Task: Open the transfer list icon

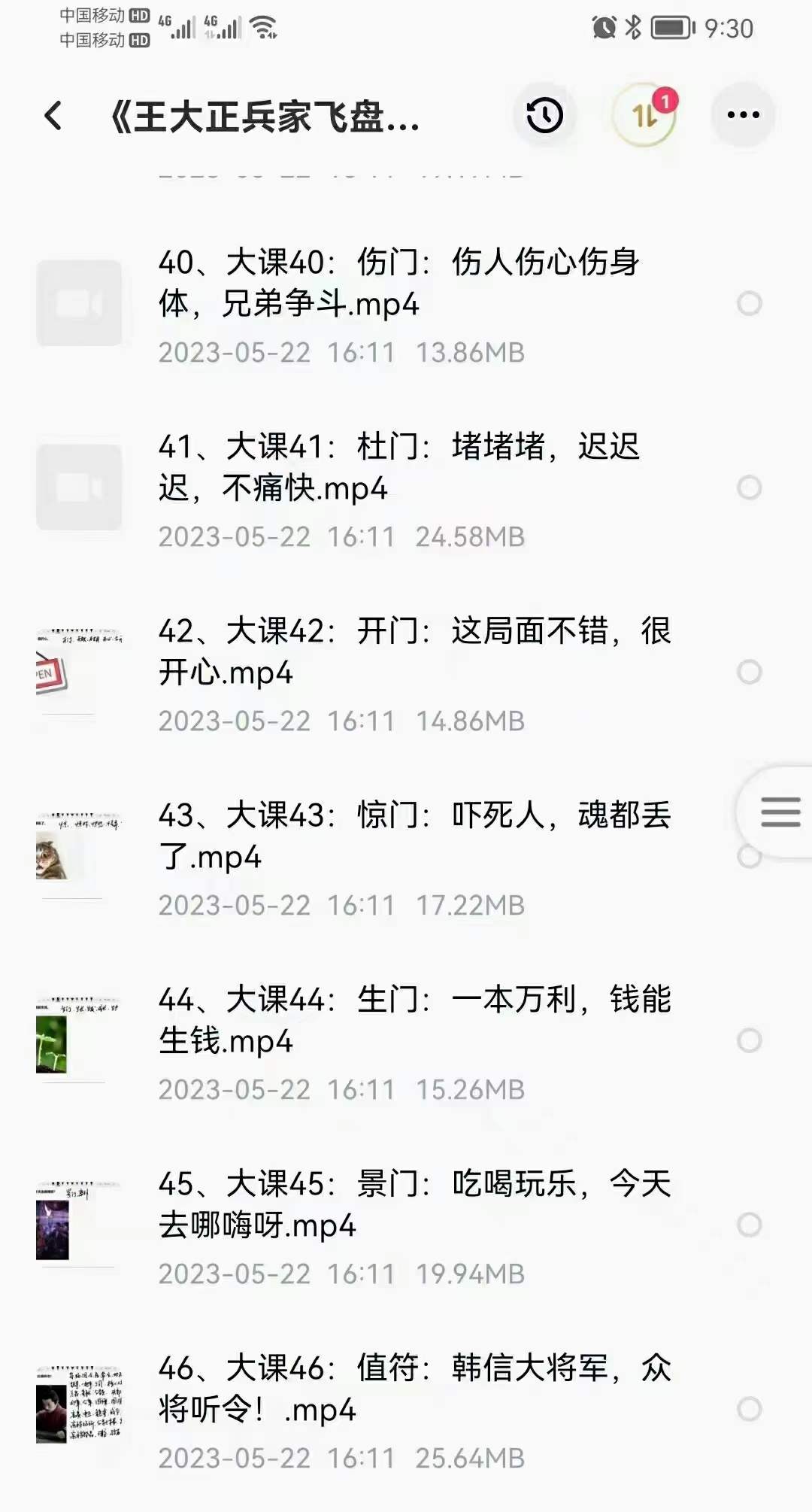Action: coord(645,115)
